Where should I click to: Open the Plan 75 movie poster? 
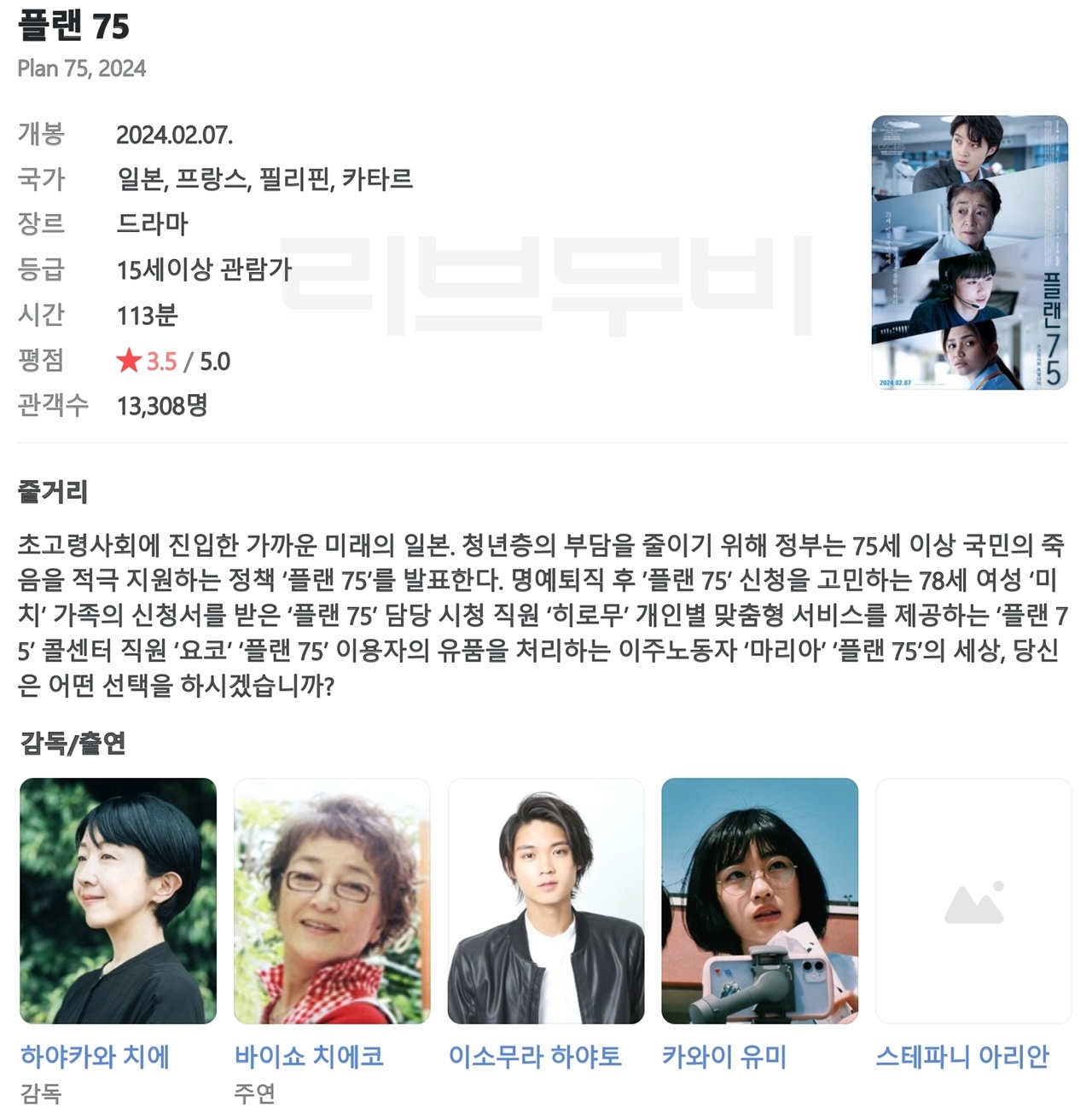point(969,252)
